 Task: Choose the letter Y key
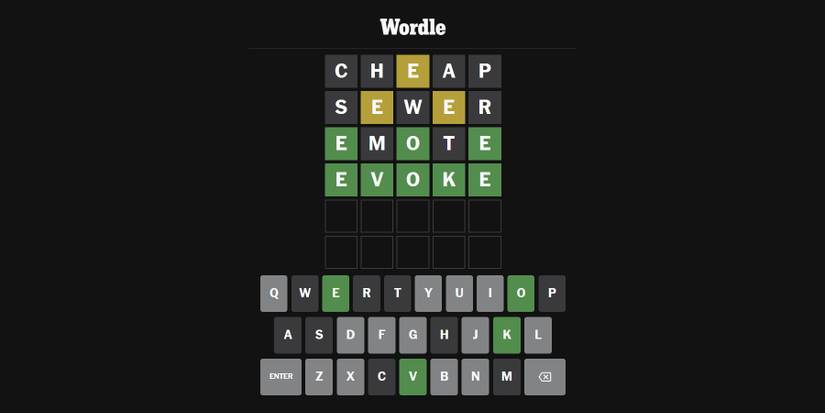[429, 293]
